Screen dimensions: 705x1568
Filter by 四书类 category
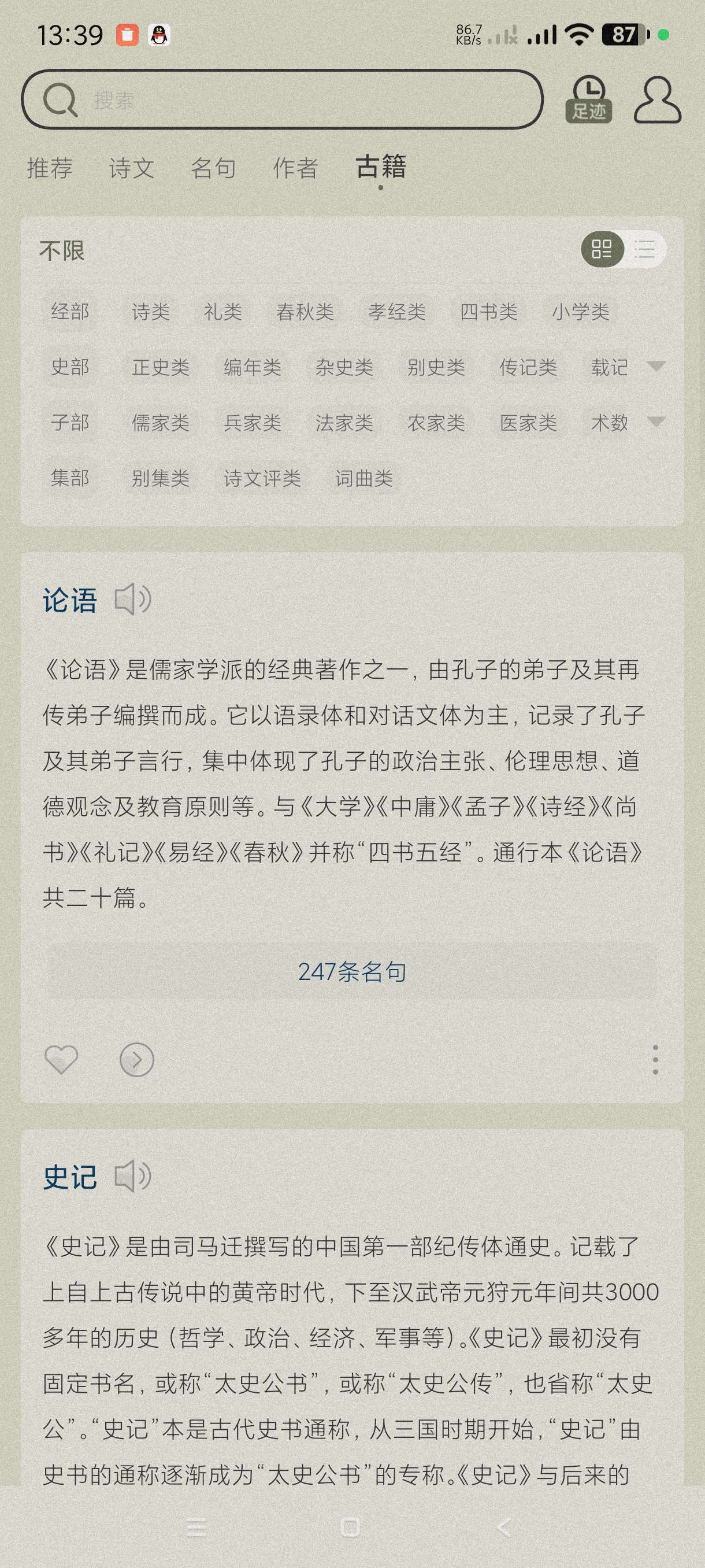tap(488, 312)
